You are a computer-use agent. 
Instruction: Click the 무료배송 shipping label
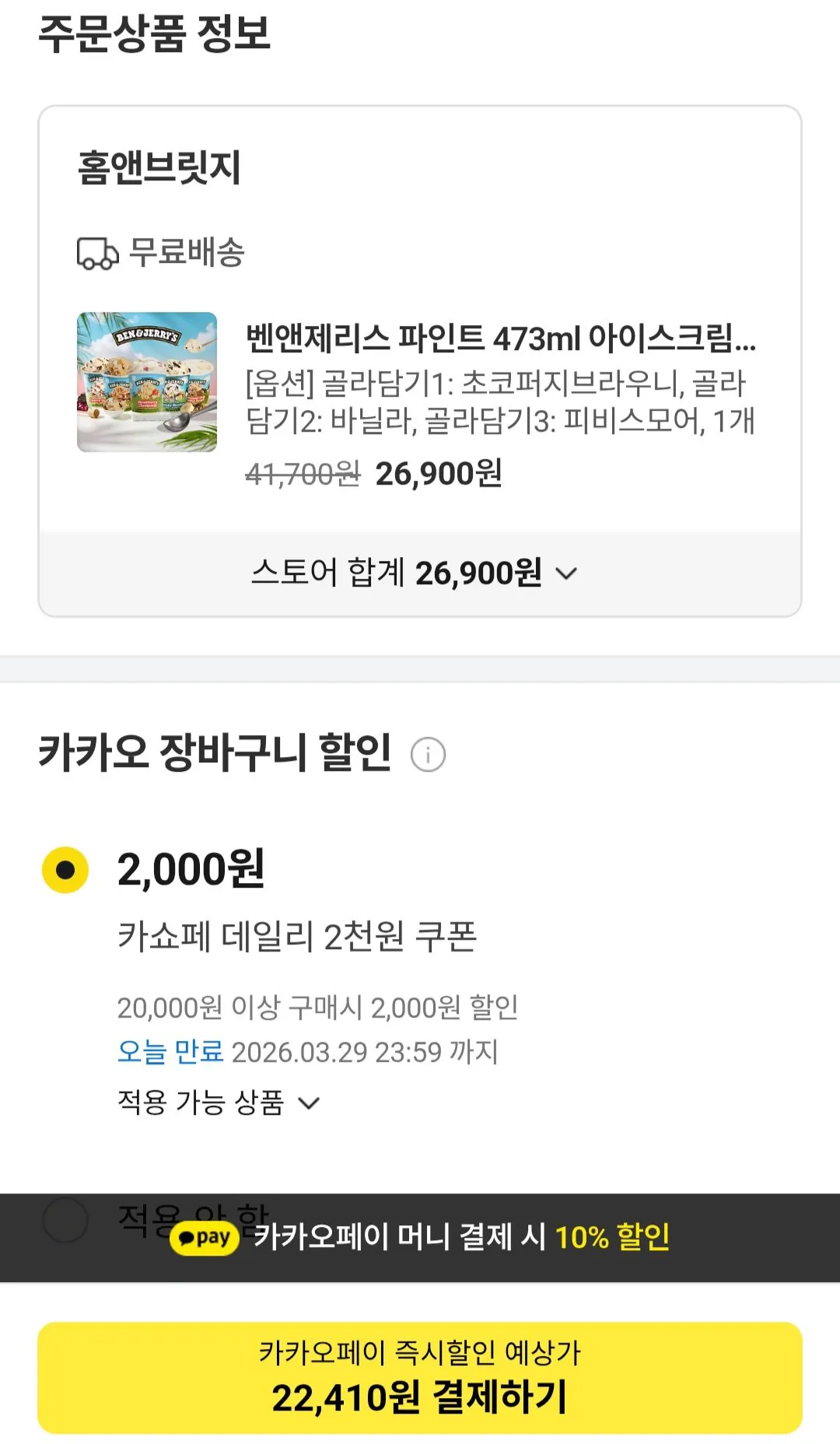pyautogui.click(x=186, y=252)
